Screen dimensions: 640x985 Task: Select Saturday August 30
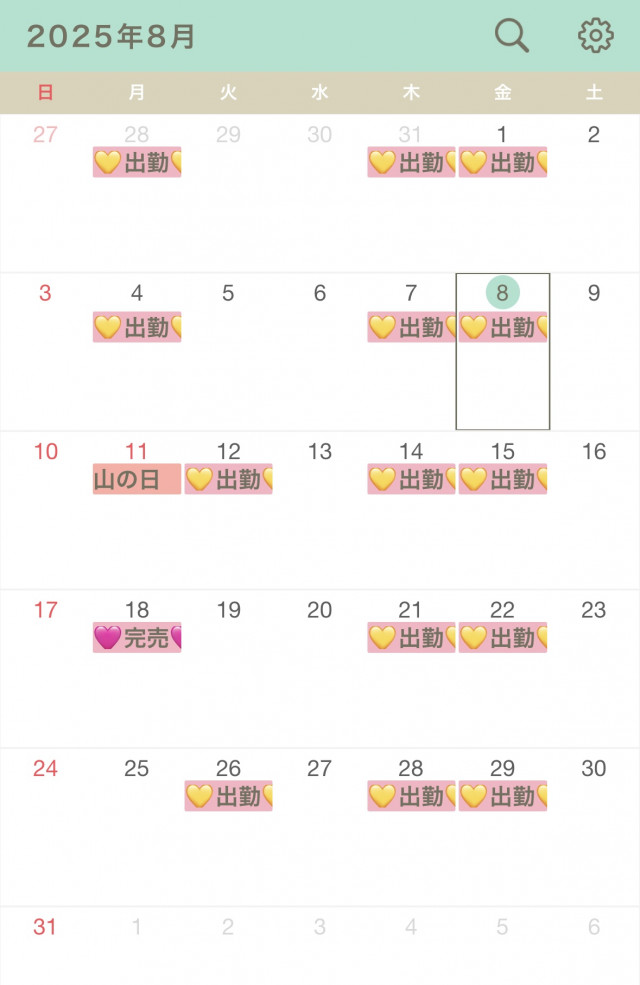[594, 768]
